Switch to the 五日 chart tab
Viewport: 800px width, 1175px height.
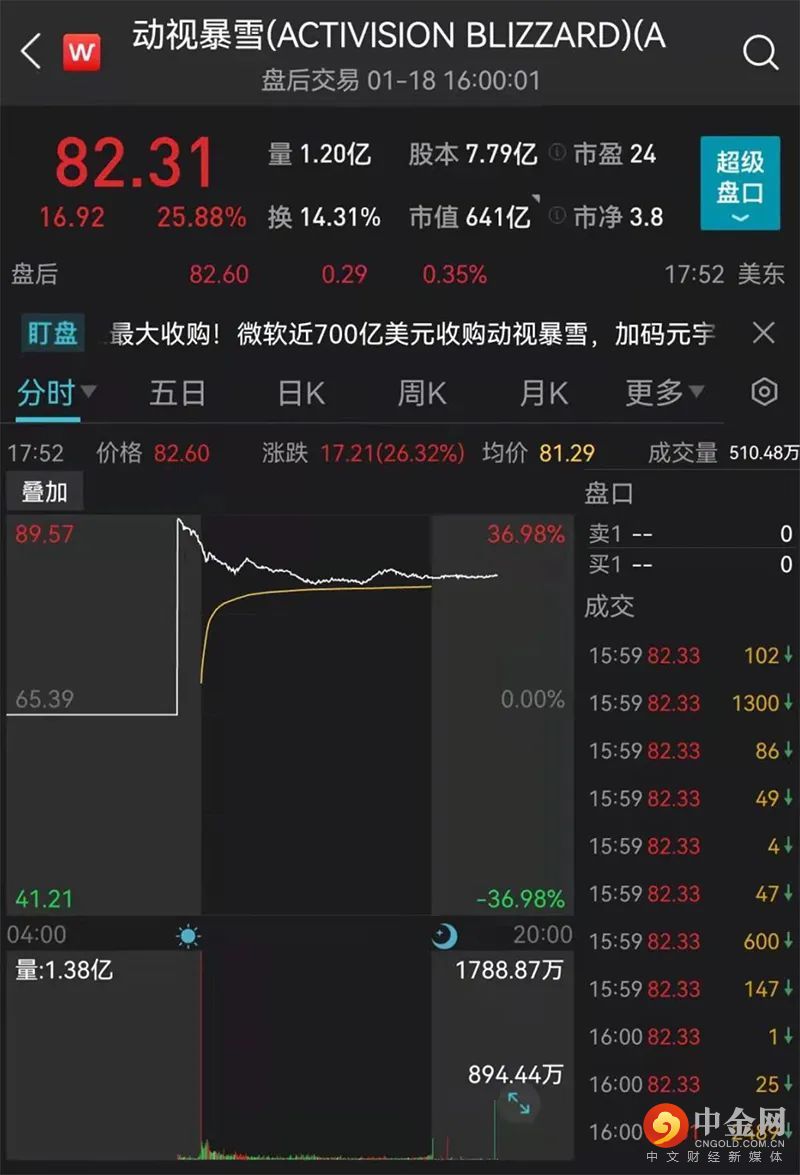177,393
